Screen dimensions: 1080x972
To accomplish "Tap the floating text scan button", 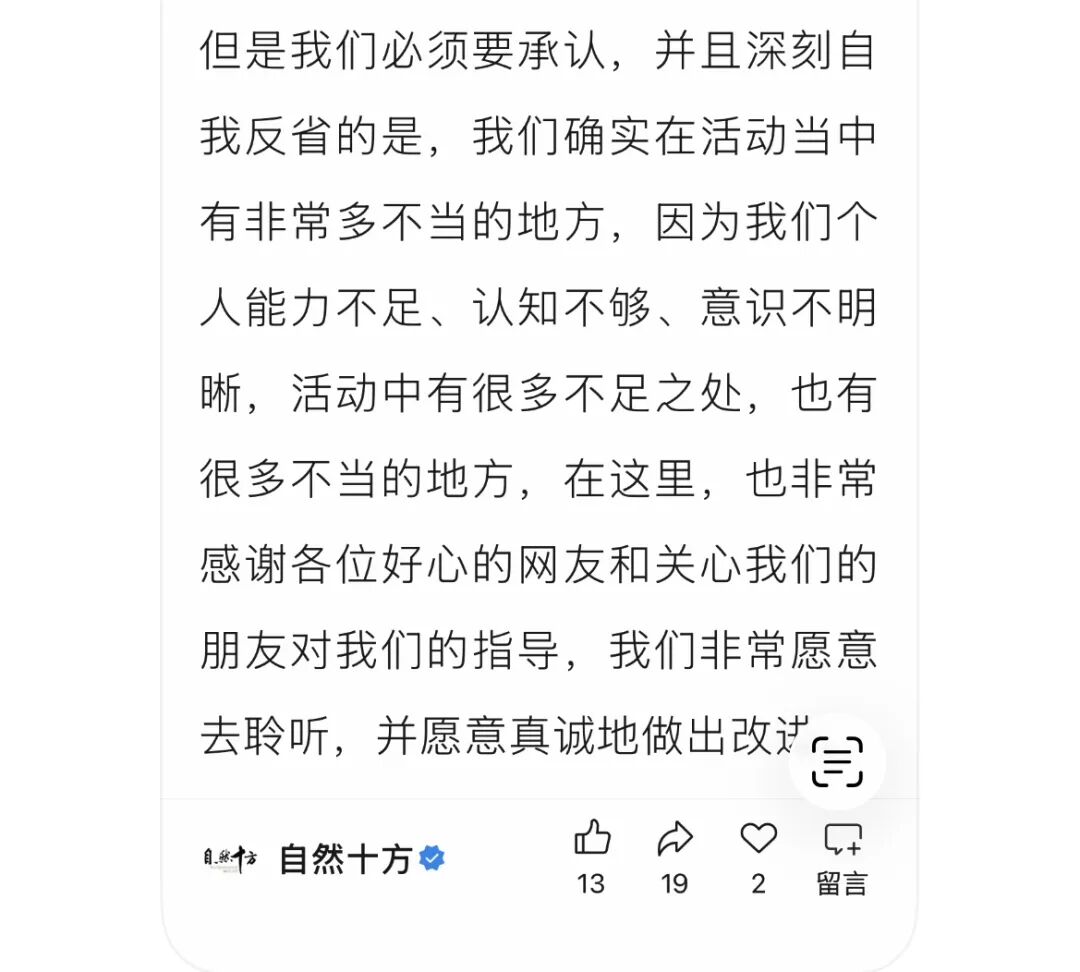I will point(837,761).
